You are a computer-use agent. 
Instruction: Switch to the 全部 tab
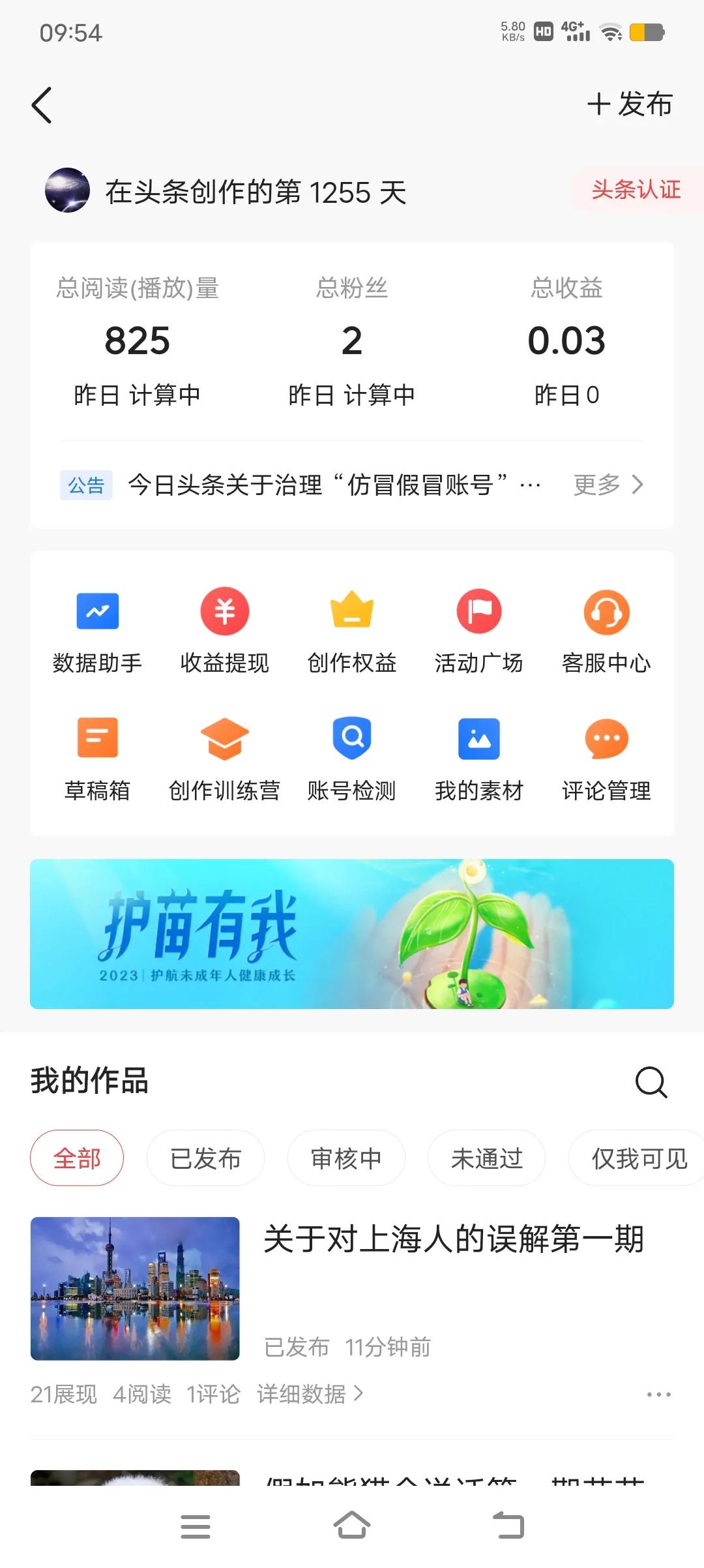pos(76,1158)
